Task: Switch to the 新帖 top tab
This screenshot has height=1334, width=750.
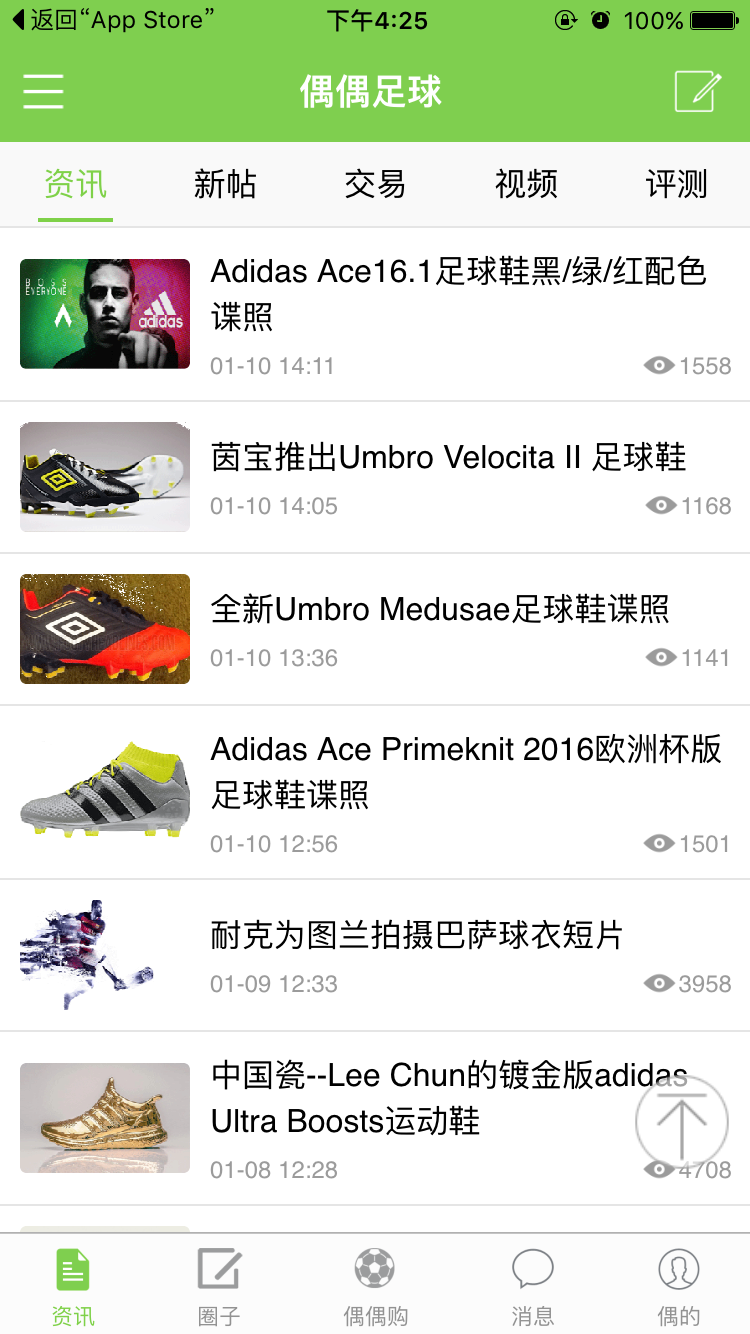Action: (225, 185)
